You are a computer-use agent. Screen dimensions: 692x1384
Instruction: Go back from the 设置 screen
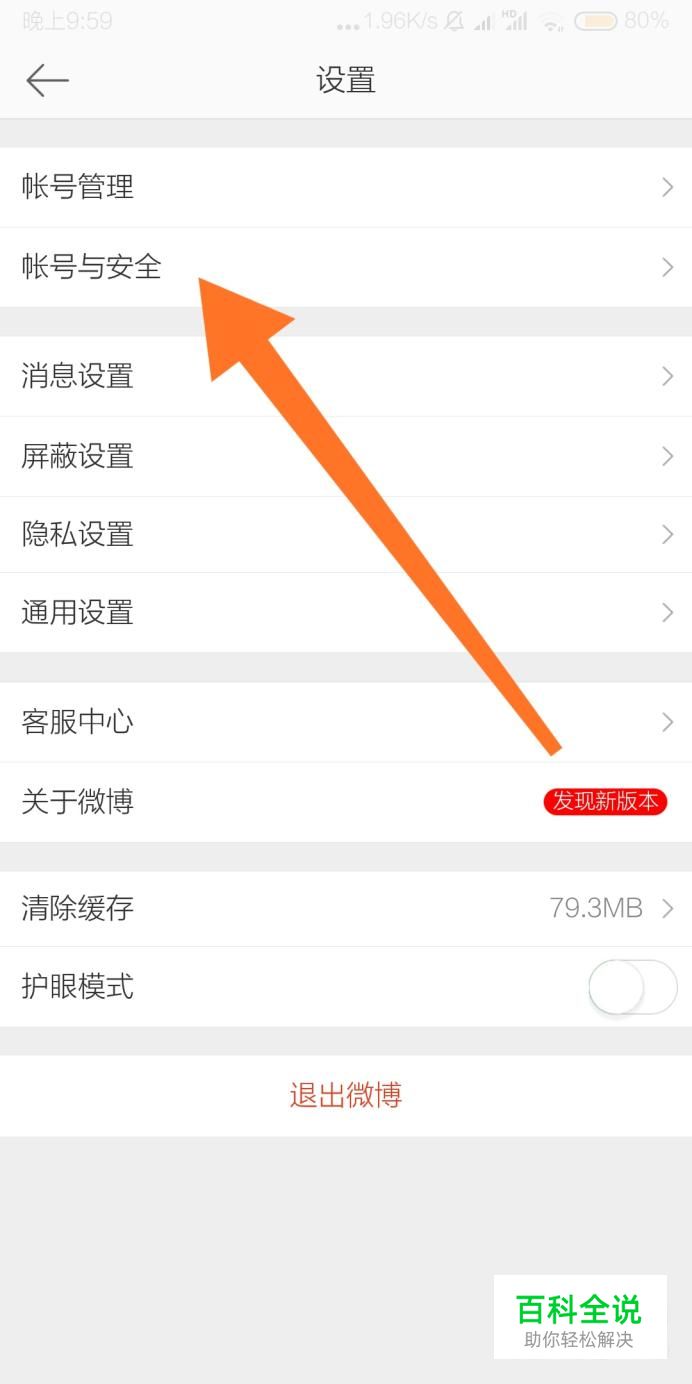coord(47,80)
